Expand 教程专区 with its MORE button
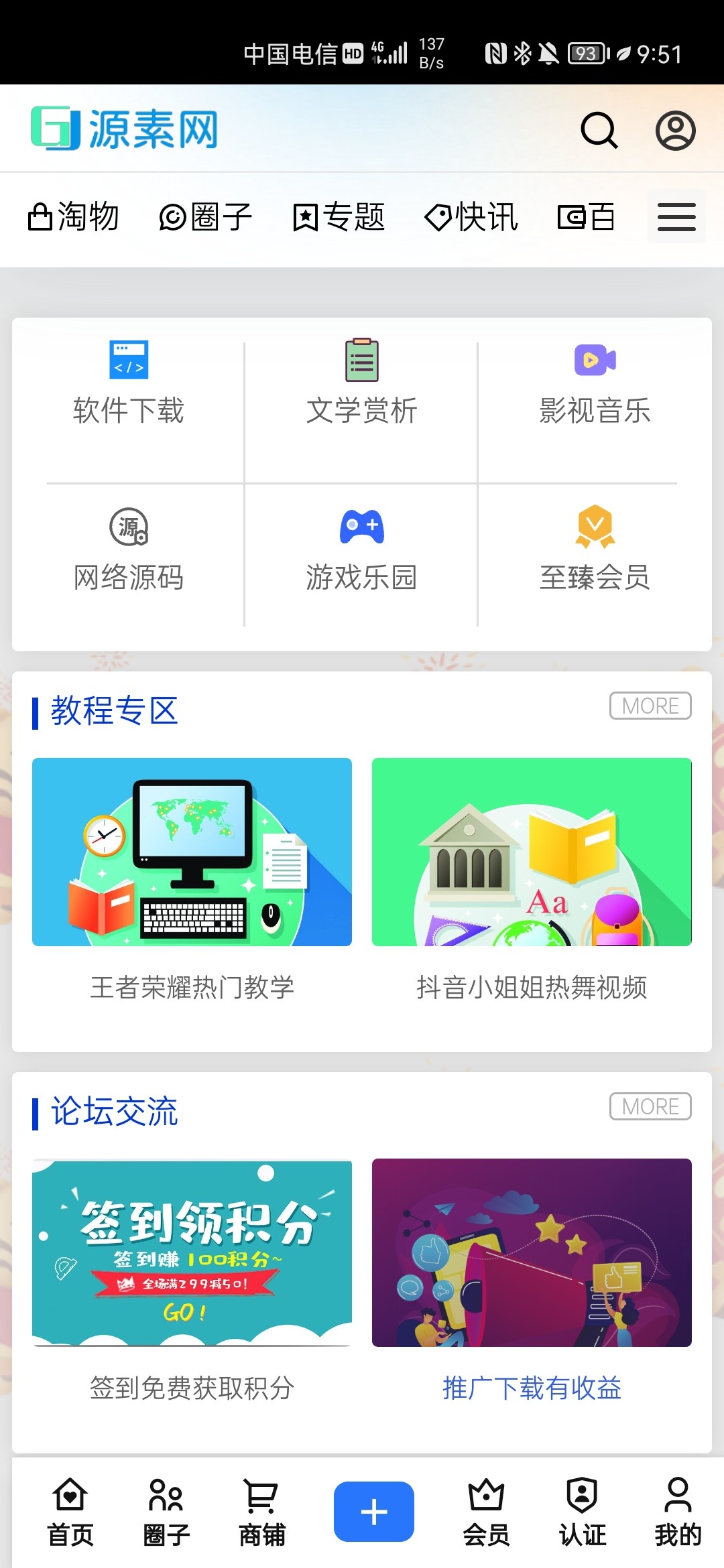The image size is (724, 1568). (x=649, y=706)
